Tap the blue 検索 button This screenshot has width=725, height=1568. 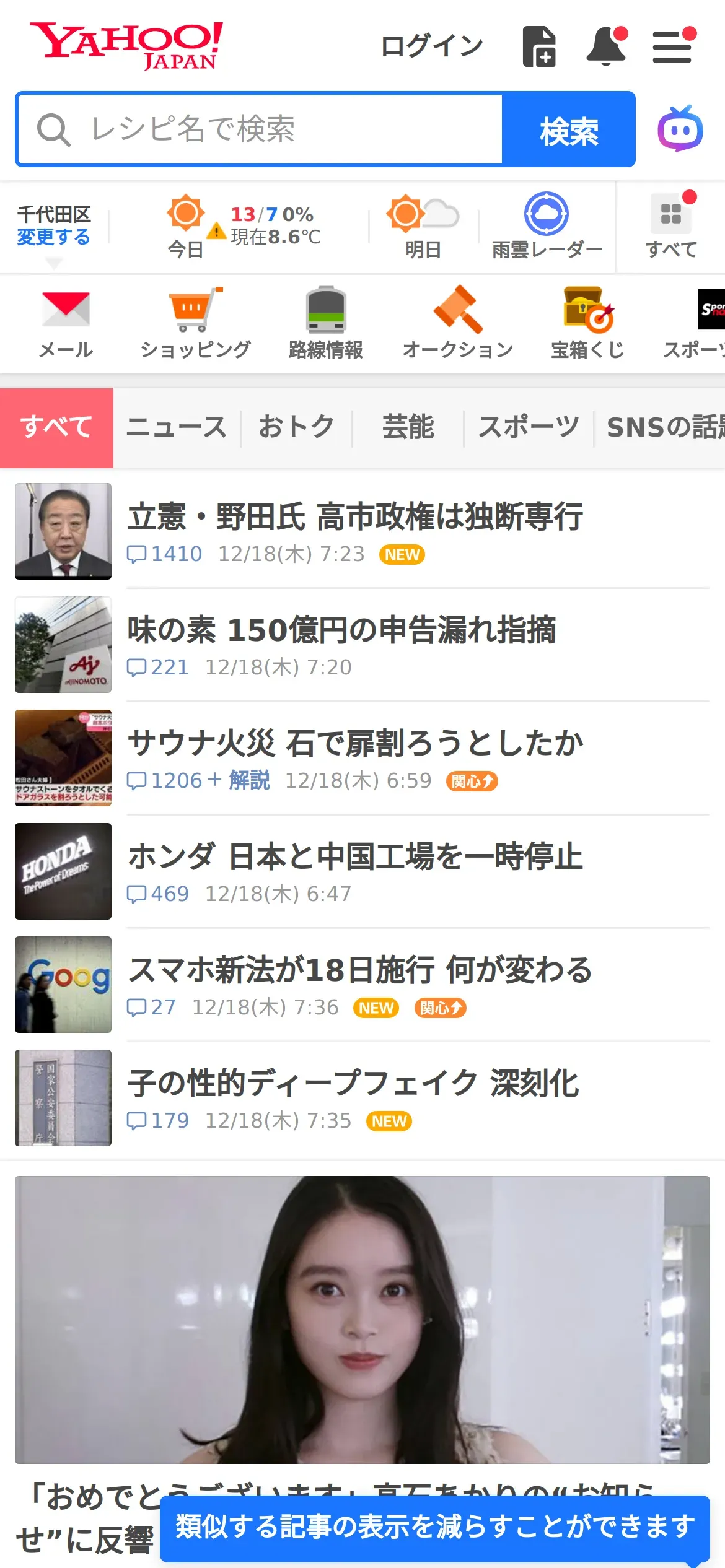(x=569, y=129)
